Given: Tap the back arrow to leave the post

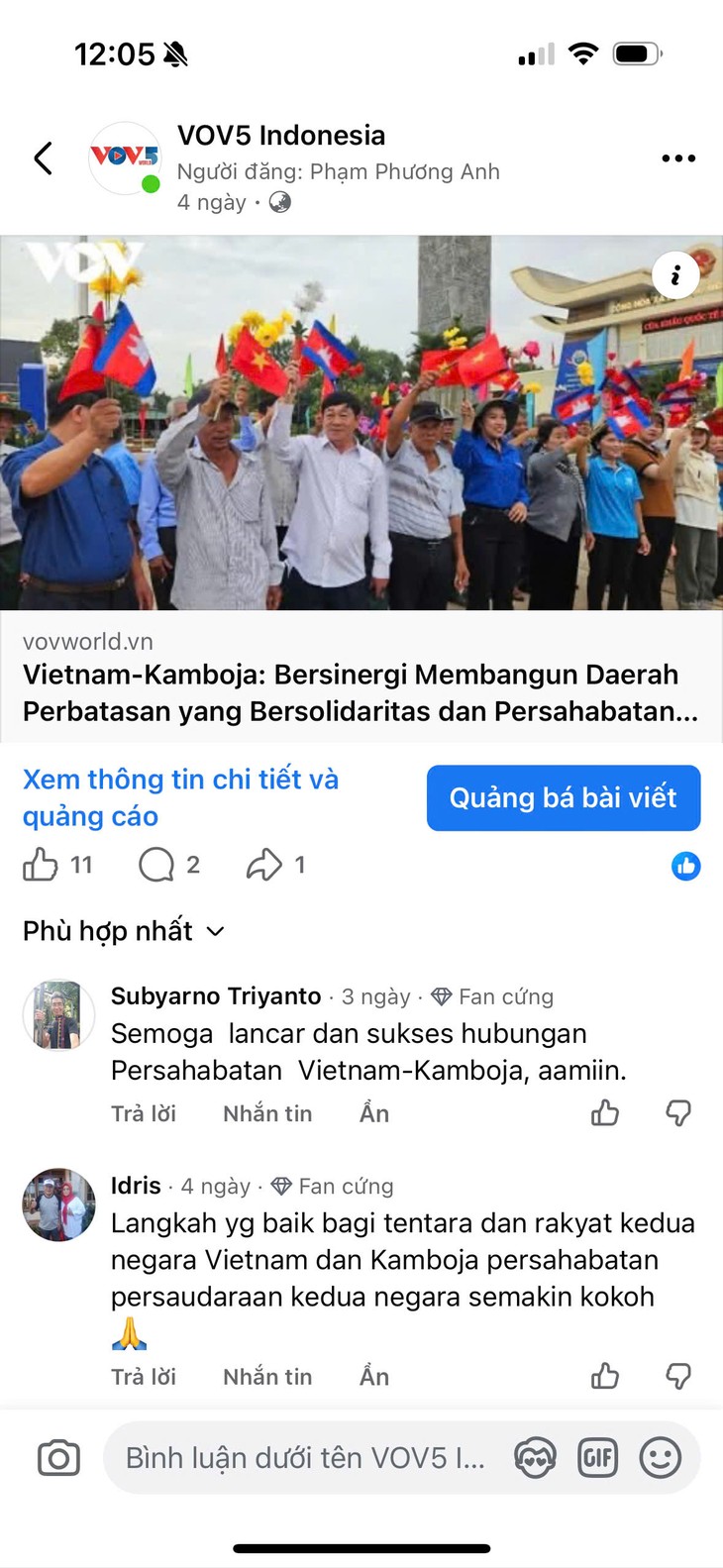Looking at the screenshot, I should [43, 157].
